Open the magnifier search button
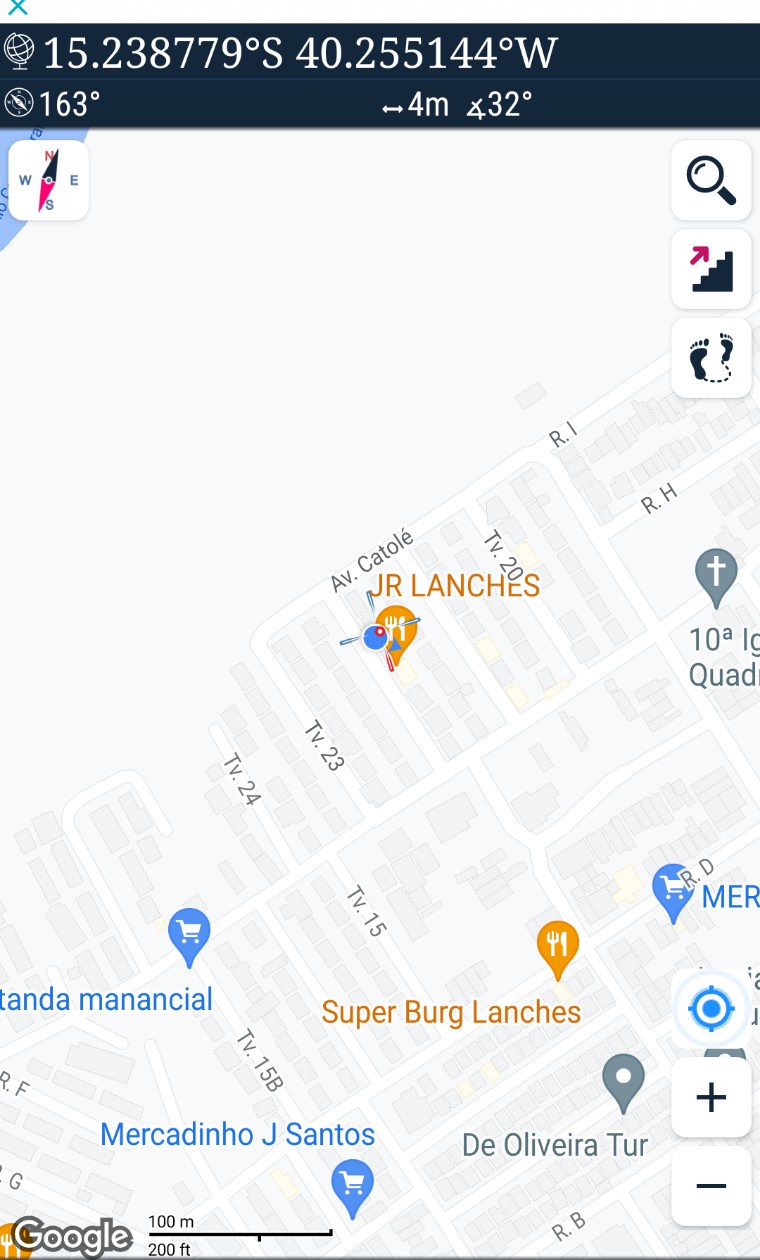The height and width of the screenshot is (1260, 760). (x=711, y=180)
